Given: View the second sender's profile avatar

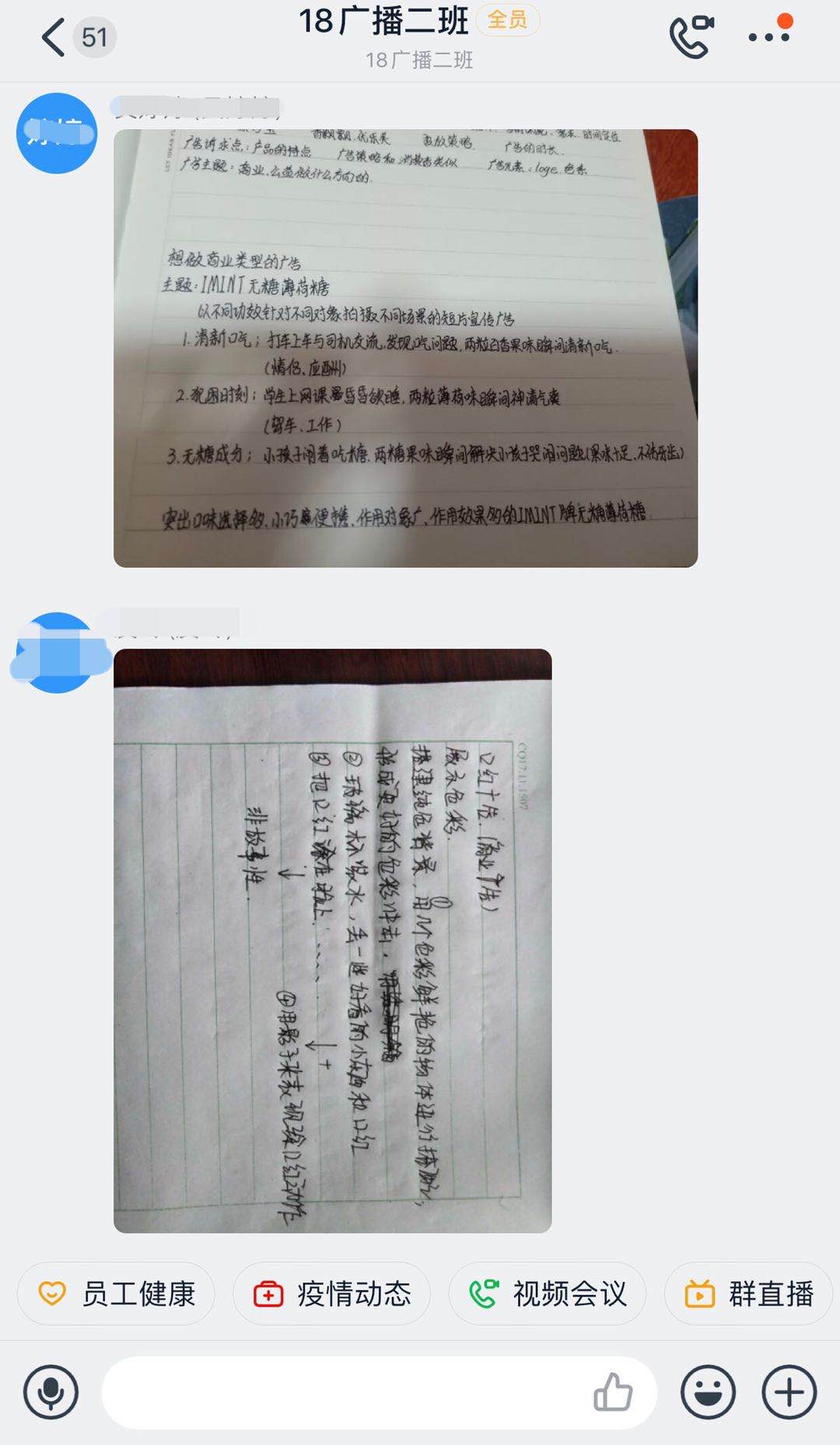Looking at the screenshot, I should click(57, 653).
